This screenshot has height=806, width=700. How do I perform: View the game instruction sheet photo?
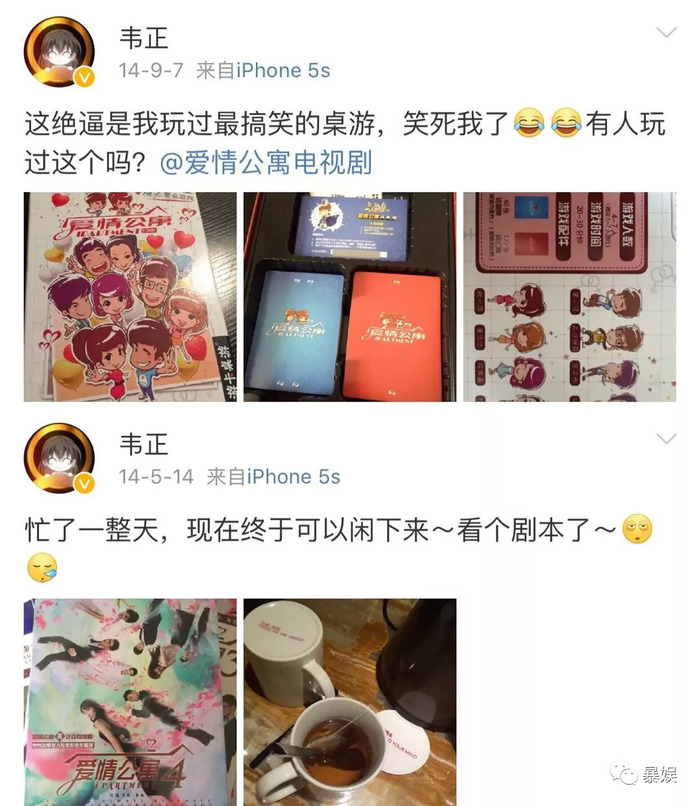pos(568,297)
